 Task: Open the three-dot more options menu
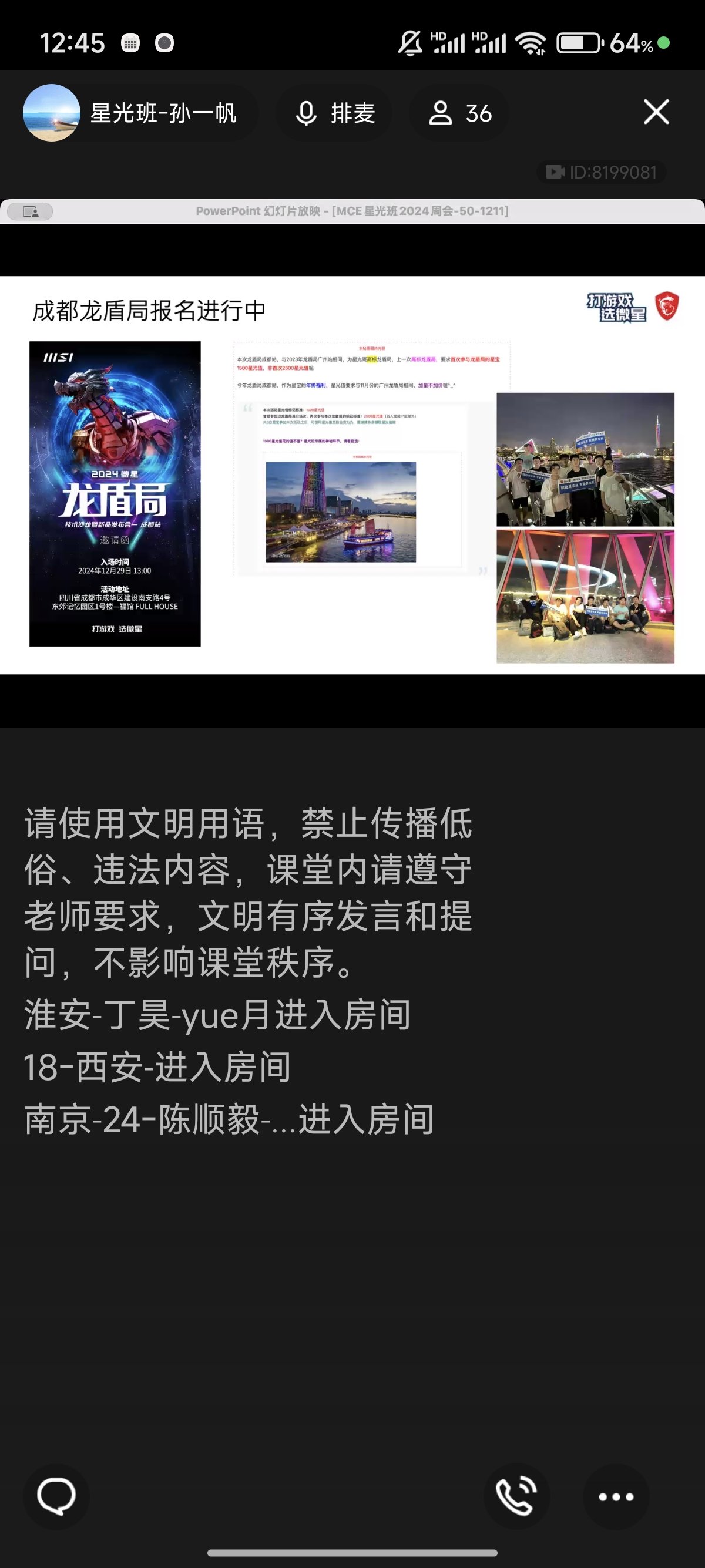click(616, 1496)
